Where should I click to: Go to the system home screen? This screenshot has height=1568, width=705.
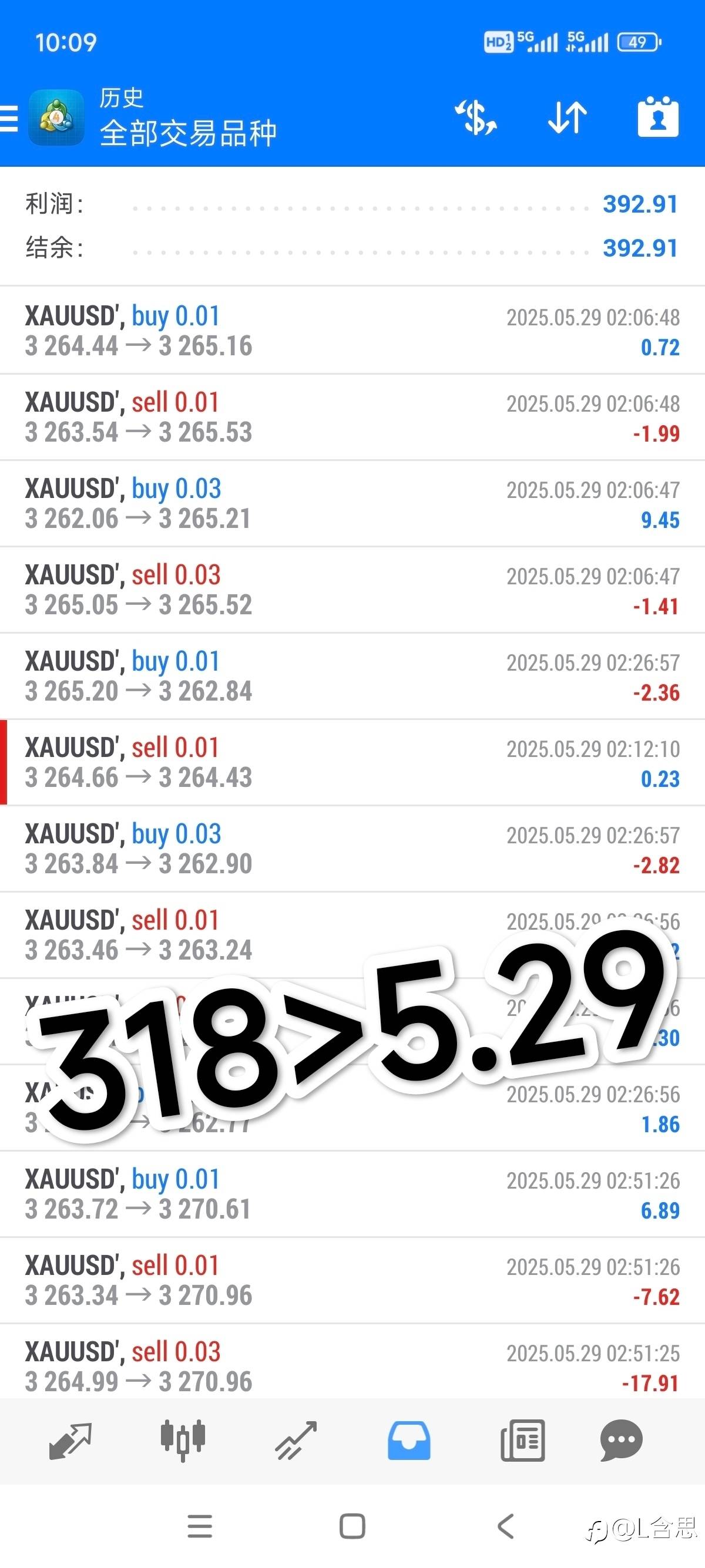[352, 1526]
